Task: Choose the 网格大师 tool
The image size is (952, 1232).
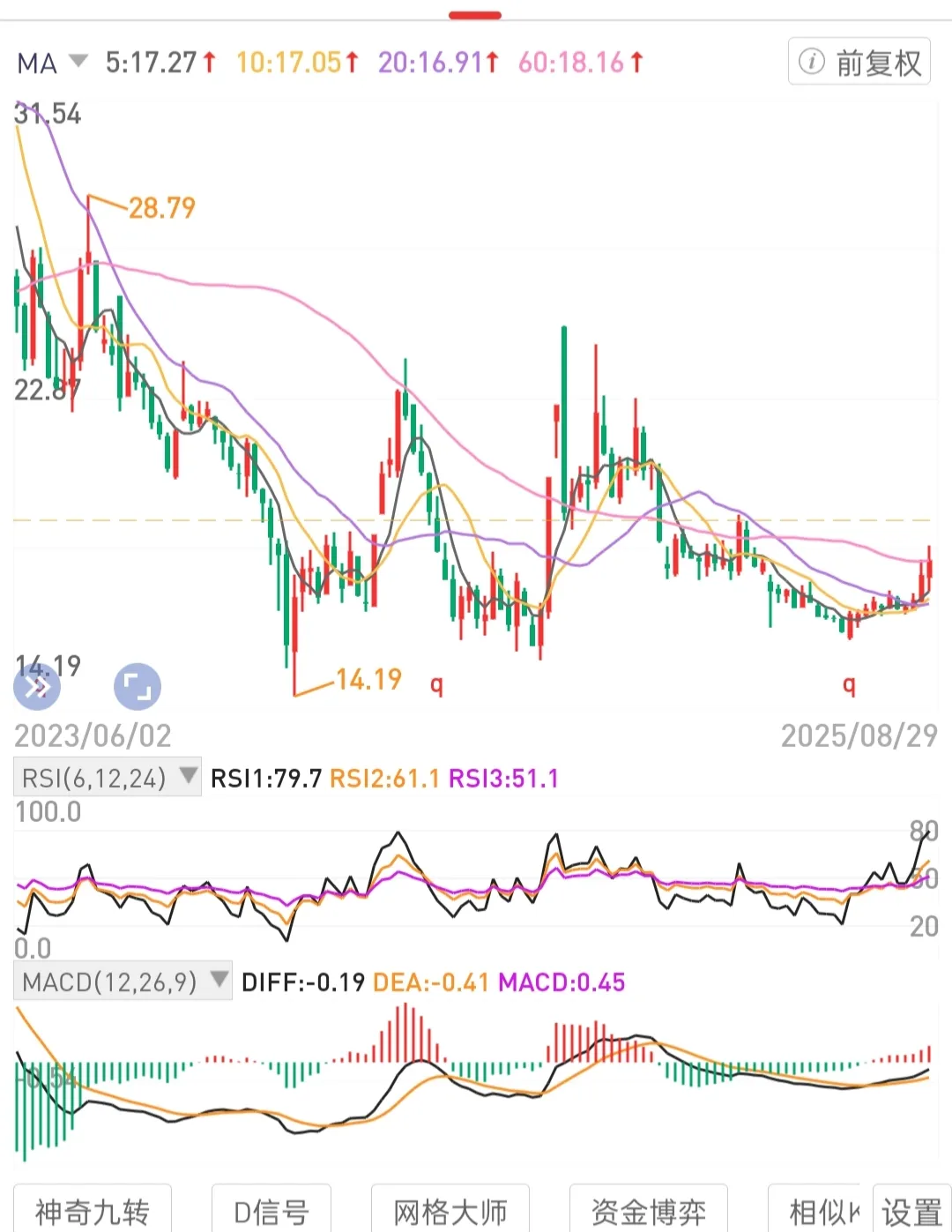Action: pos(450,1212)
